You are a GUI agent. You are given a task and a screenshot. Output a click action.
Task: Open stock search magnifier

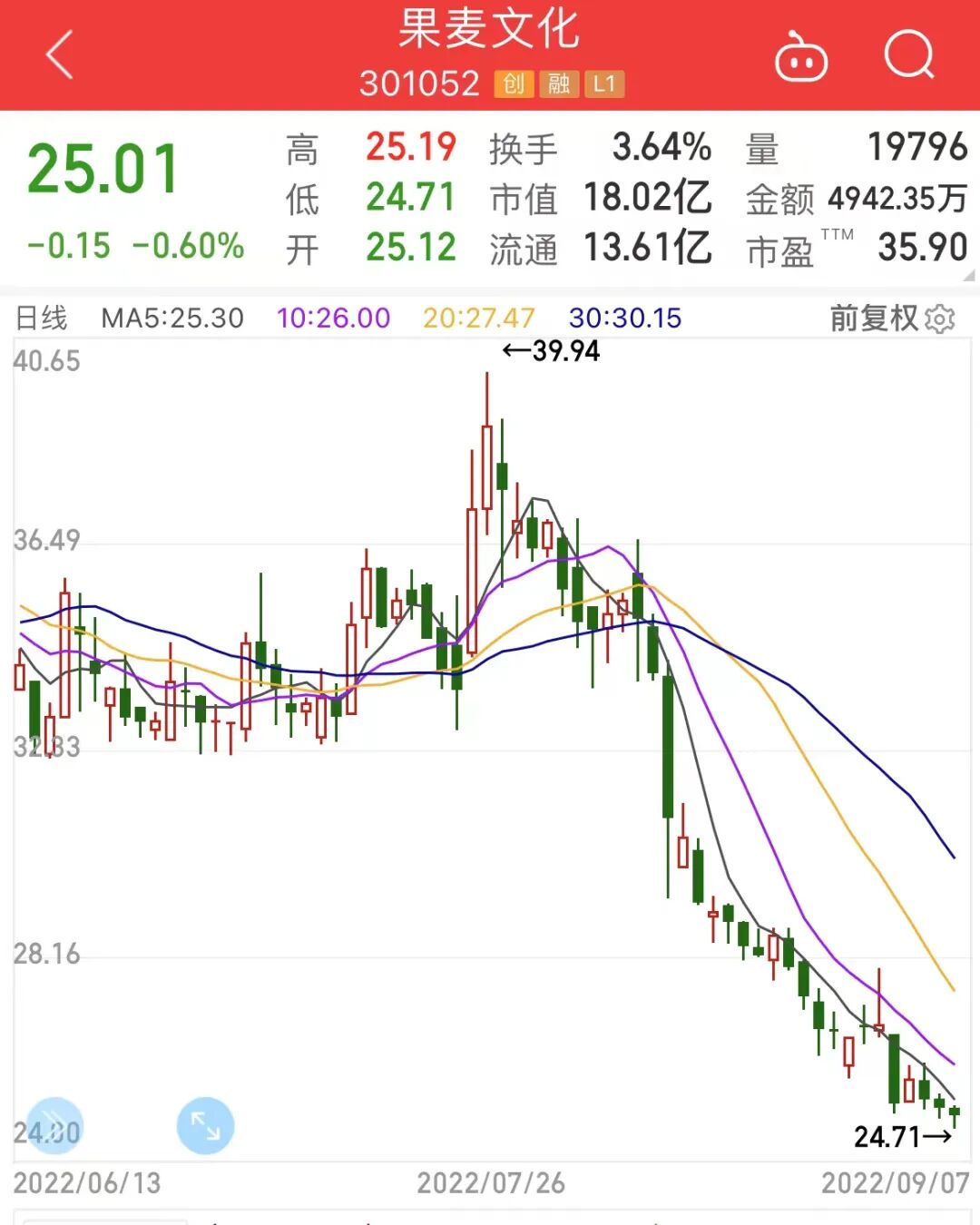(909, 56)
